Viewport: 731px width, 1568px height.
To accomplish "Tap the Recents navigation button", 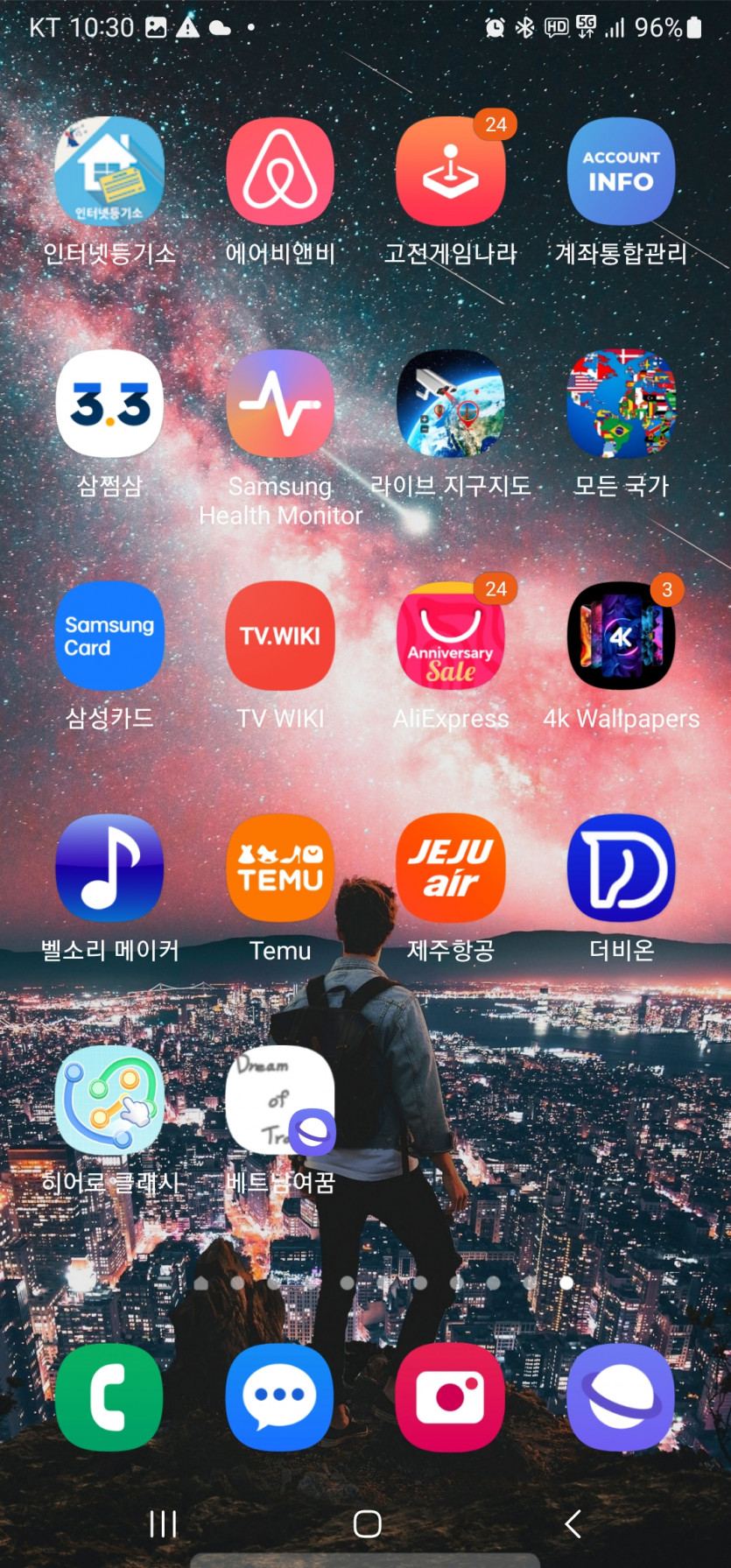I will click(163, 1523).
